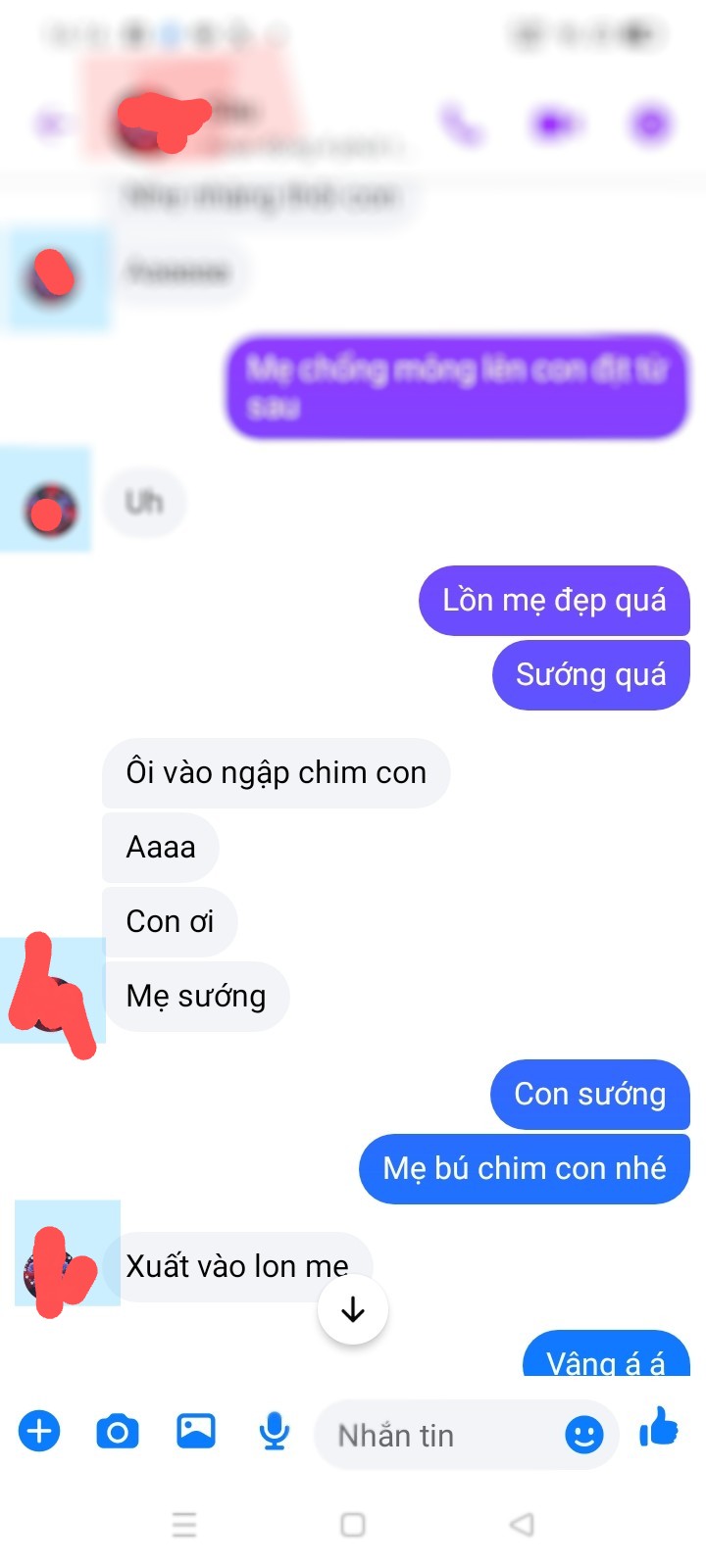The height and width of the screenshot is (1568, 706).
Task: Open the photo gallery picker
Action: pyautogui.click(x=196, y=1432)
